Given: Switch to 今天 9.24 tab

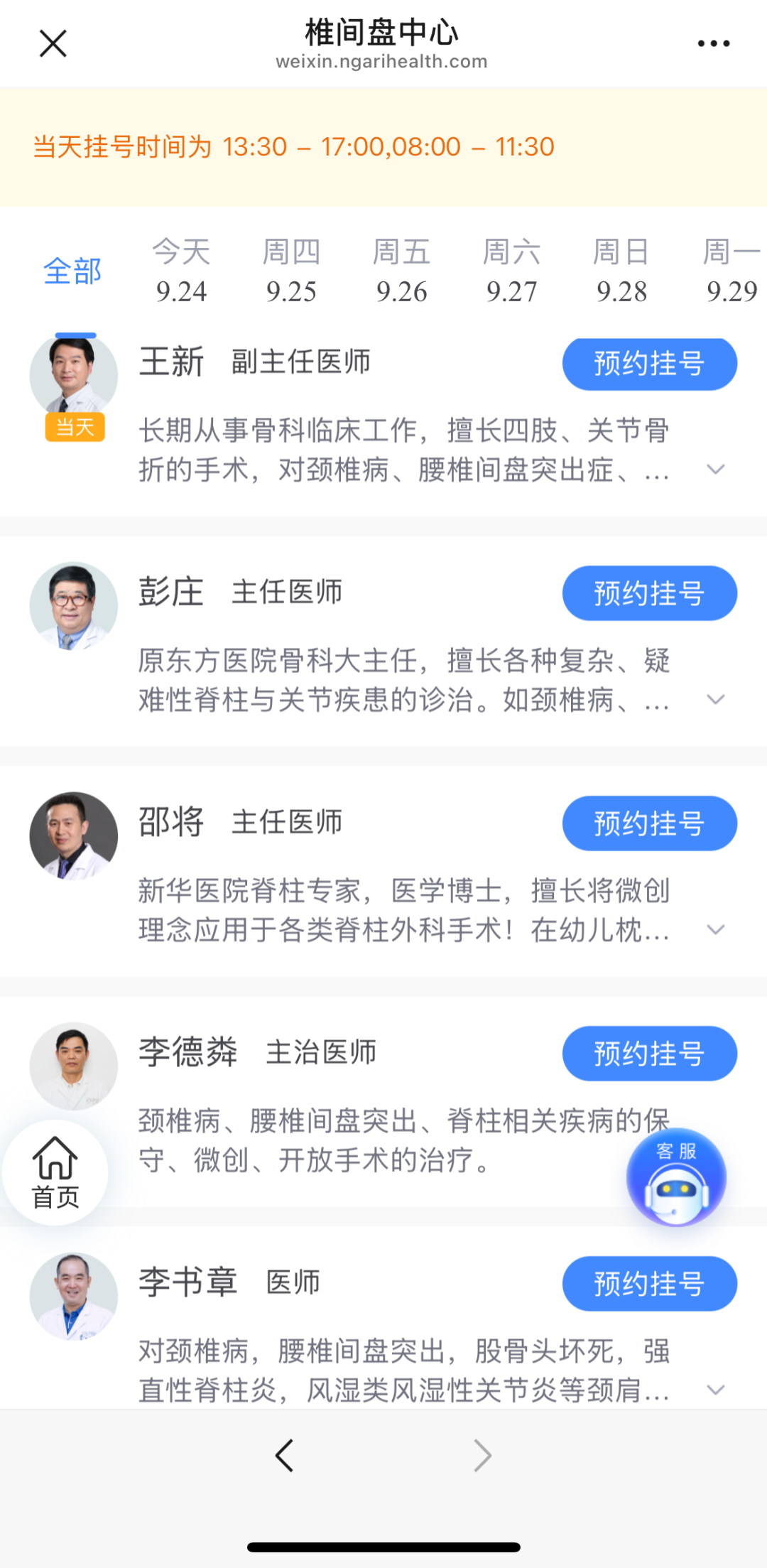Looking at the screenshot, I should pos(182,271).
